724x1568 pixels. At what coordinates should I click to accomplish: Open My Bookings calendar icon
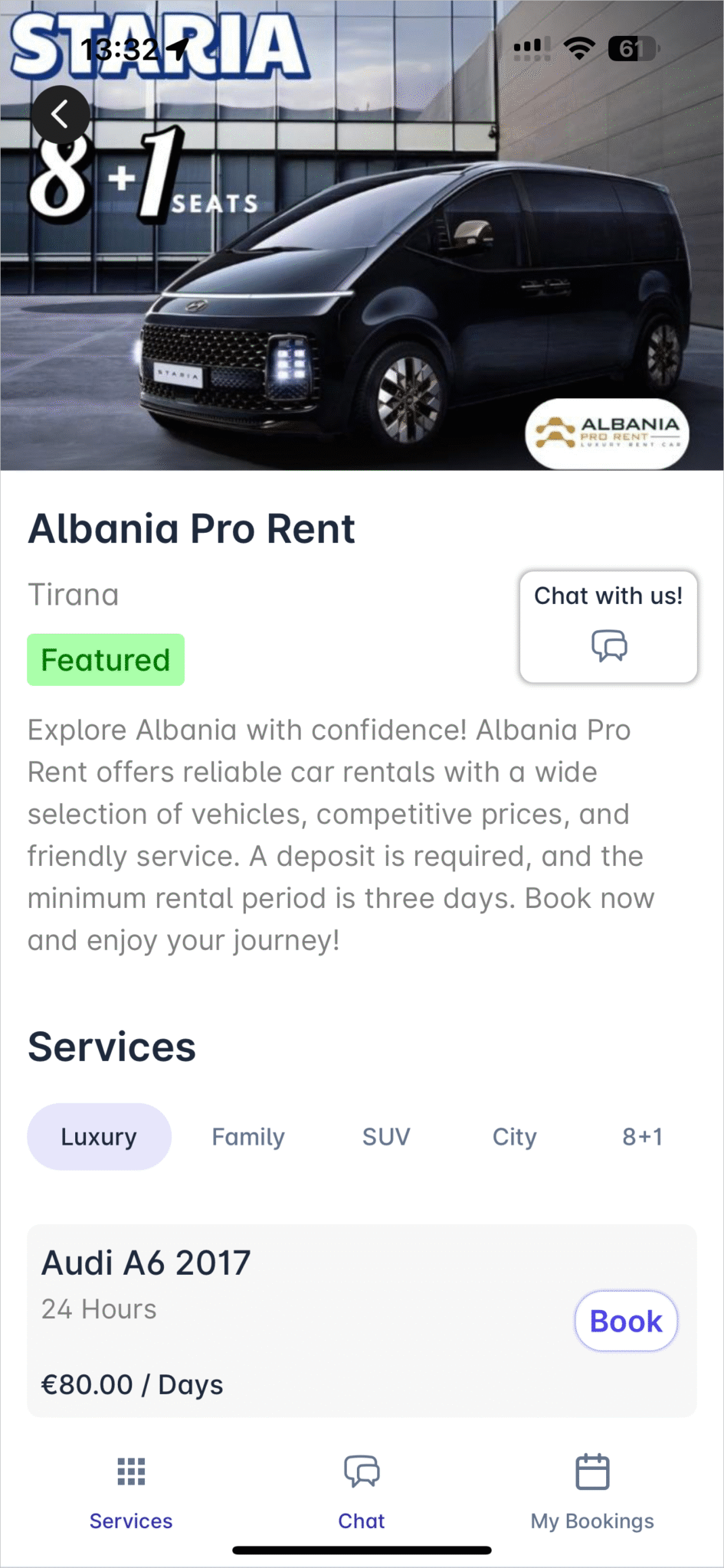[591, 1472]
